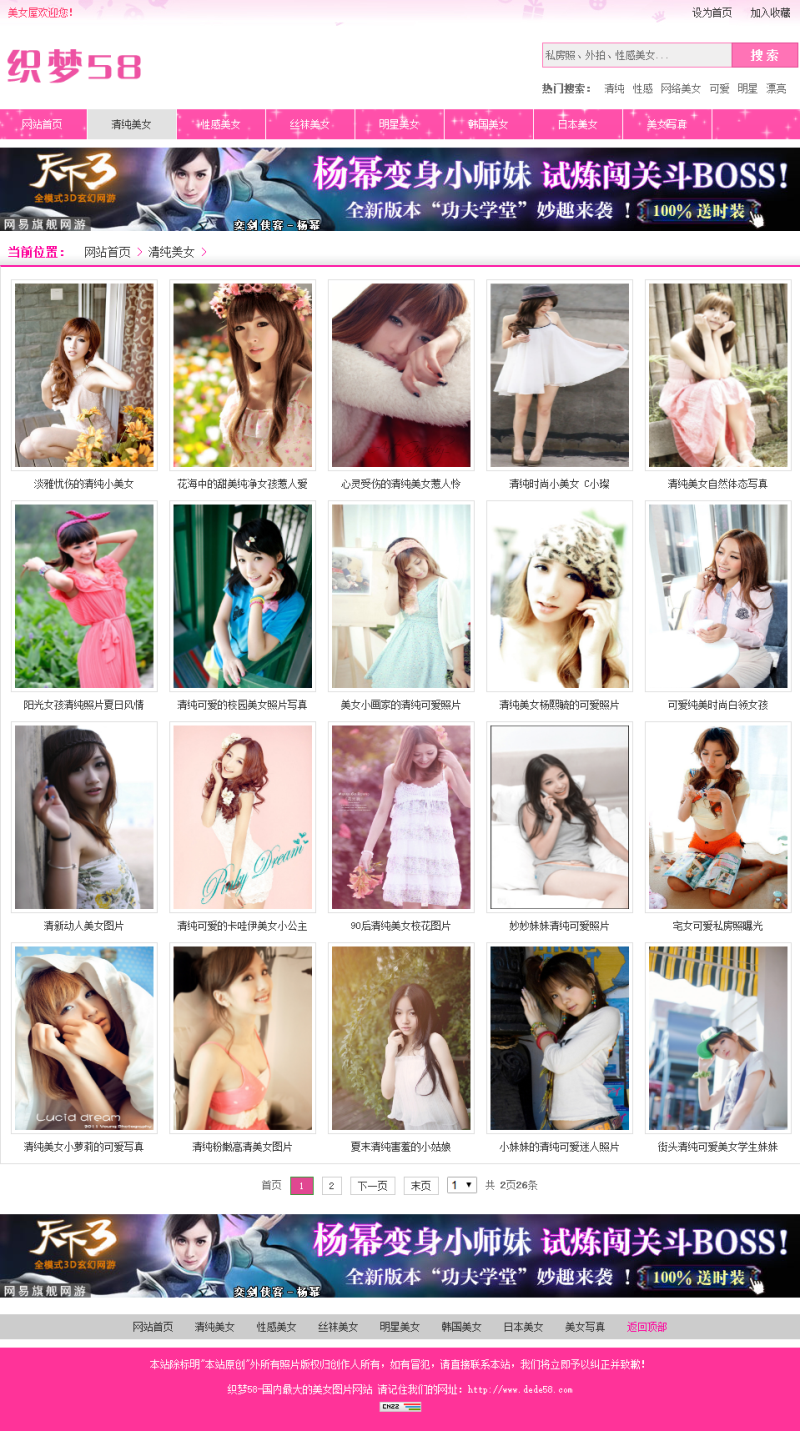Open the 加入收藏 link
The image size is (800, 1431).
click(770, 13)
